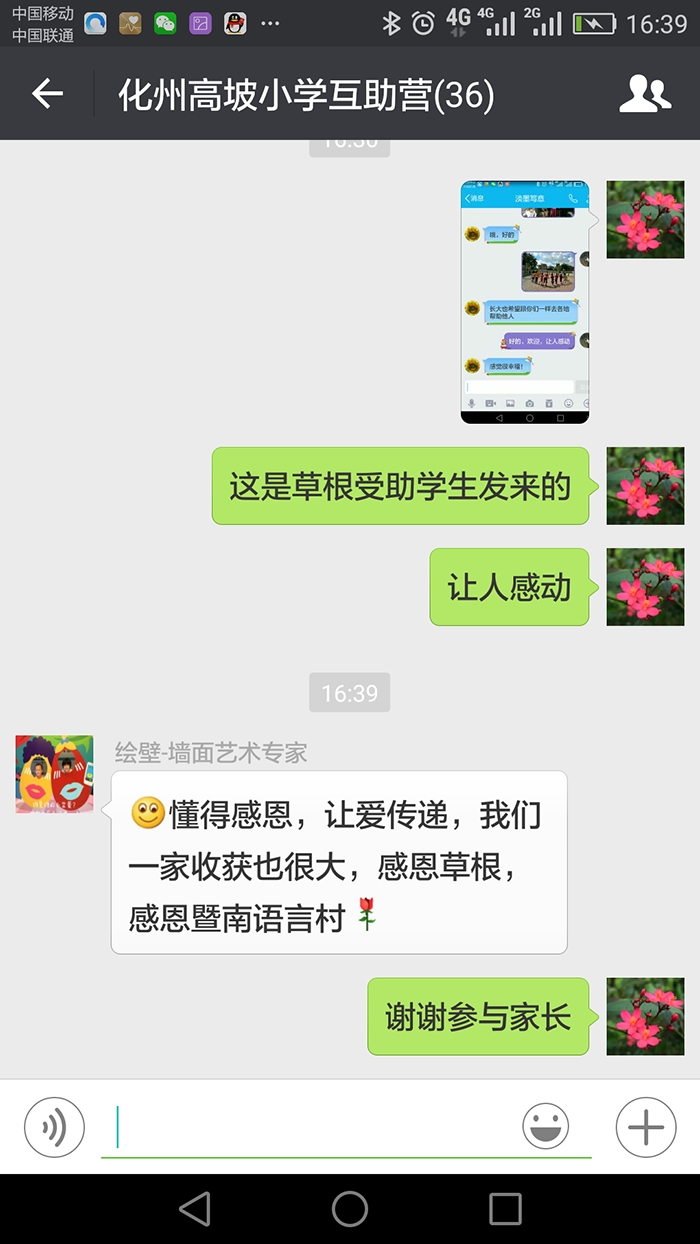Tap flower avatar beside 让人感动
The height and width of the screenshot is (1244, 700).
click(645, 587)
